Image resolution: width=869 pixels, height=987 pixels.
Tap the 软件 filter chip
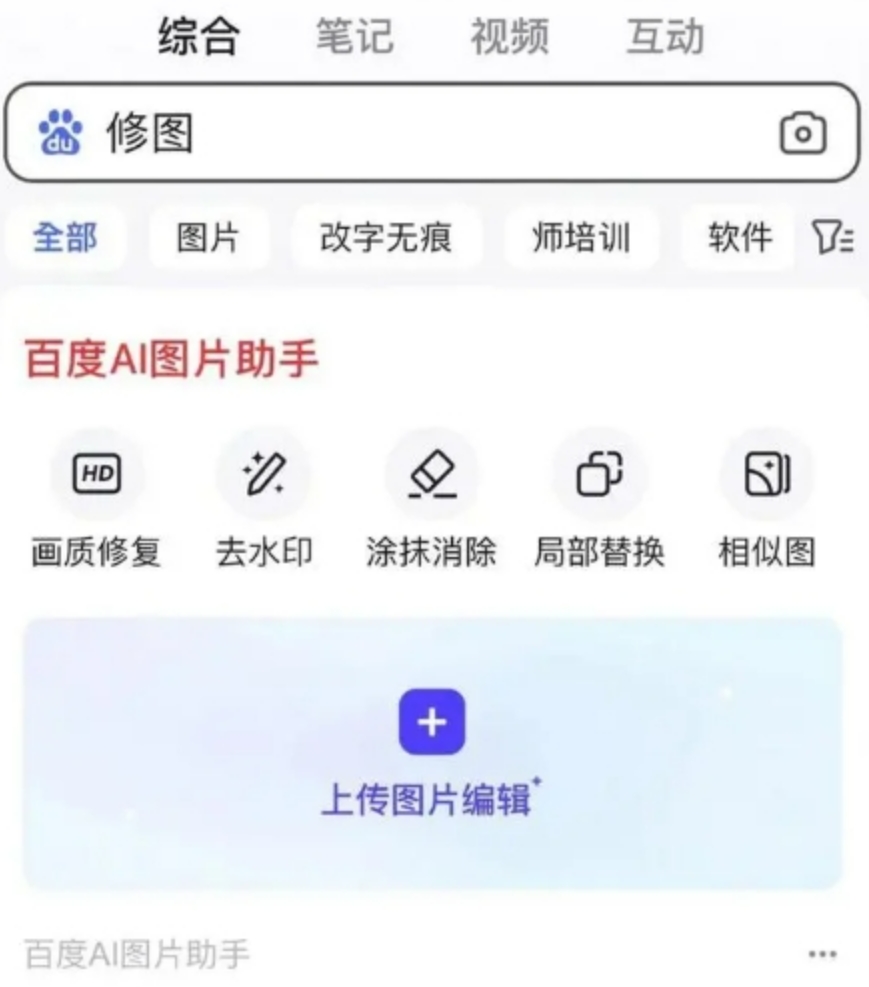740,238
